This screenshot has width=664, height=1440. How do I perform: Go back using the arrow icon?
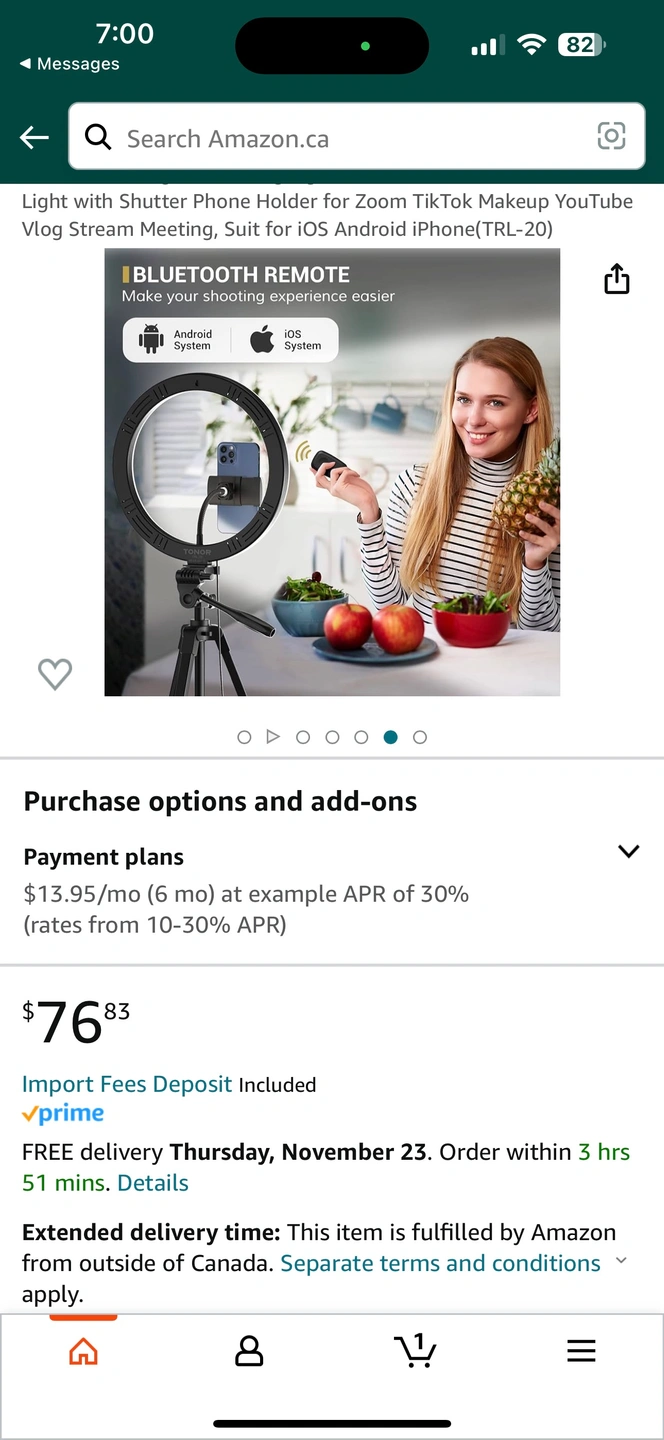click(x=34, y=138)
